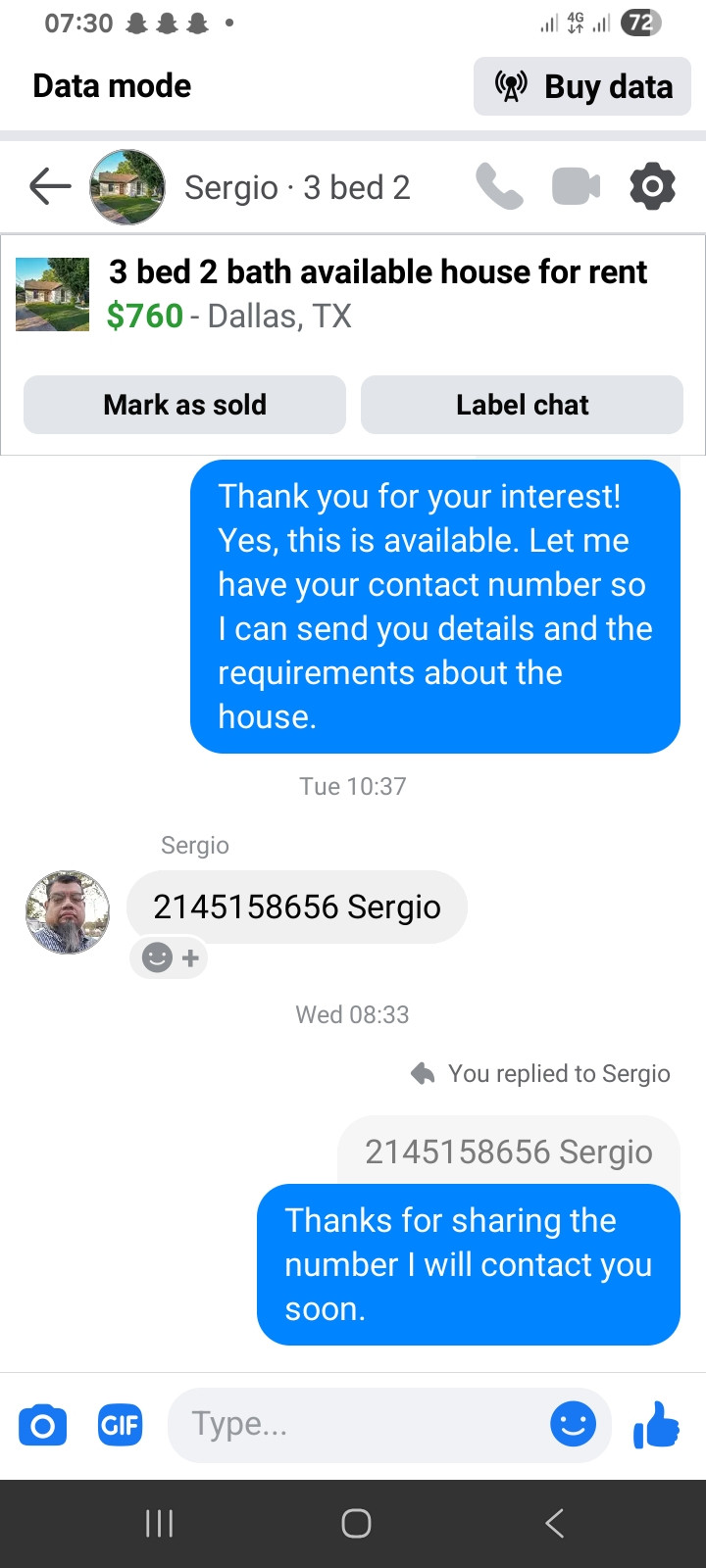Start a video call with Sergio
The height and width of the screenshot is (1568, 706).
point(576,186)
